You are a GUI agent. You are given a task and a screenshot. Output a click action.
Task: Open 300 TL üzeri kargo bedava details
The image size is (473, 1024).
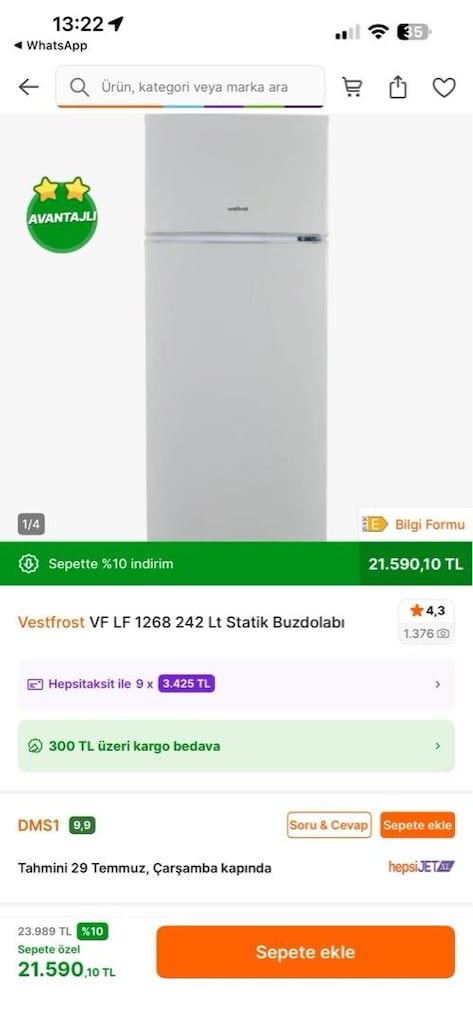[236, 746]
